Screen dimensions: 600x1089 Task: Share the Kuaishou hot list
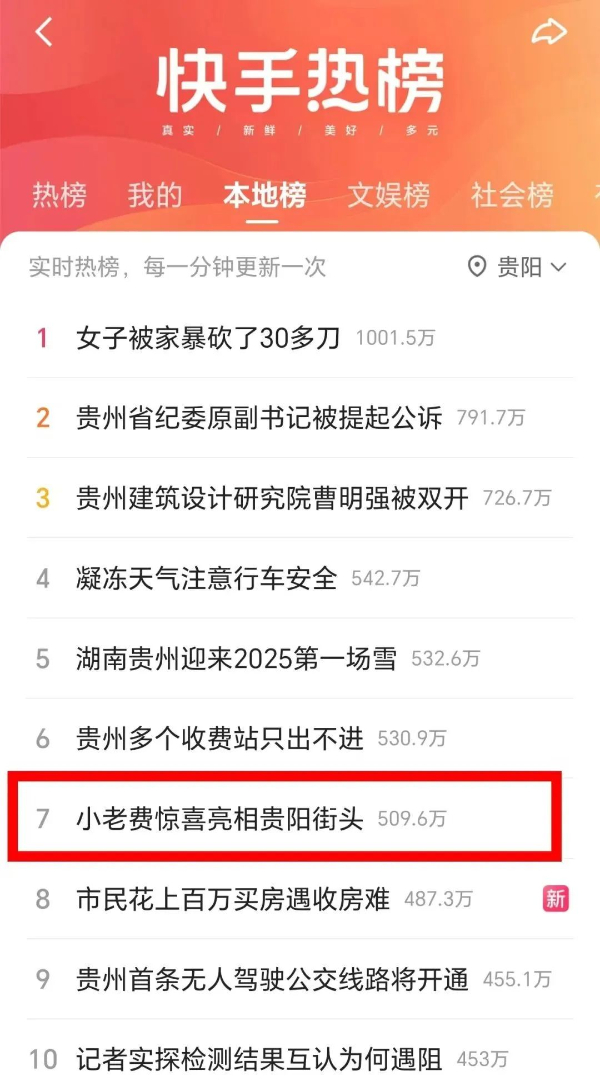pyautogui.click(x=548, y=33)
